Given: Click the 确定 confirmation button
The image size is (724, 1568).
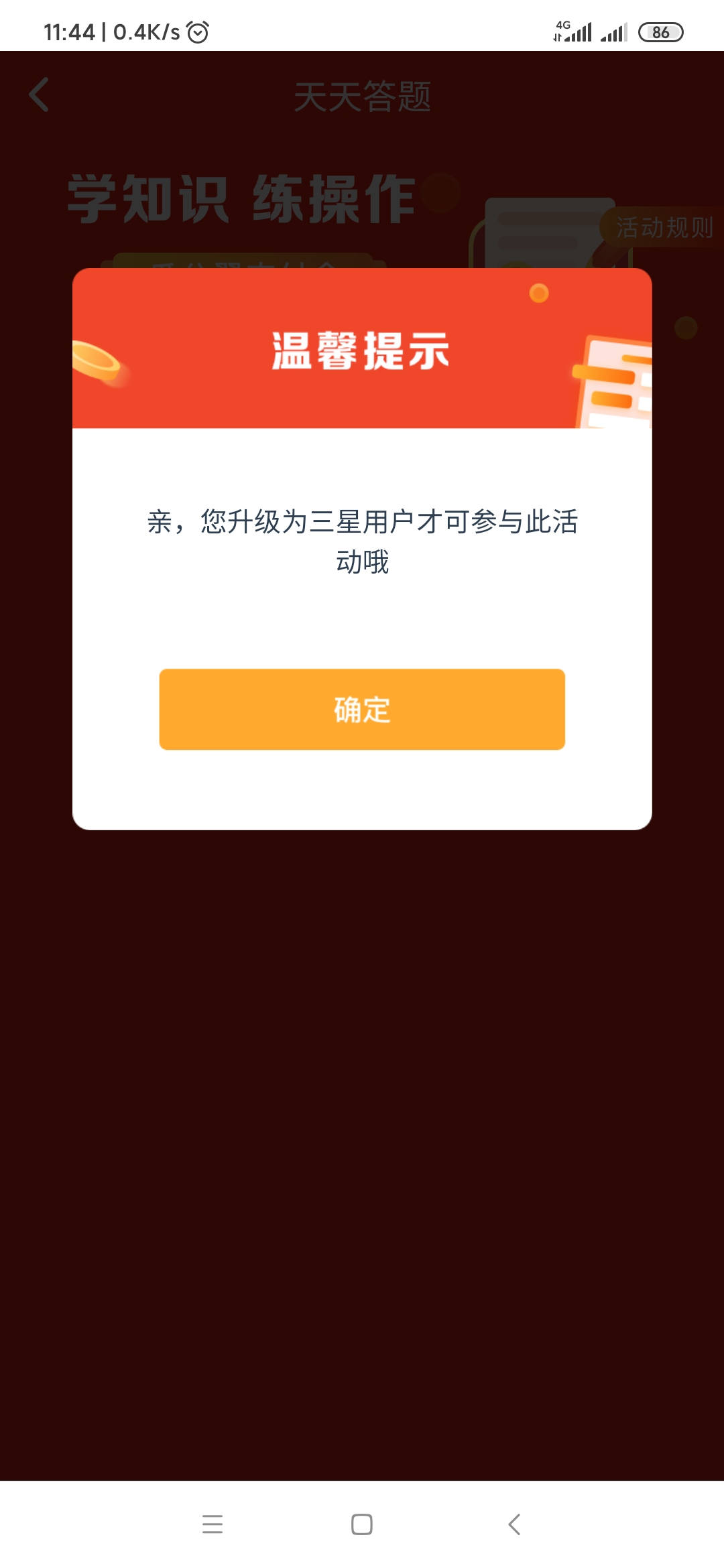Looking at the screenshot, I should tap(362, 710).
